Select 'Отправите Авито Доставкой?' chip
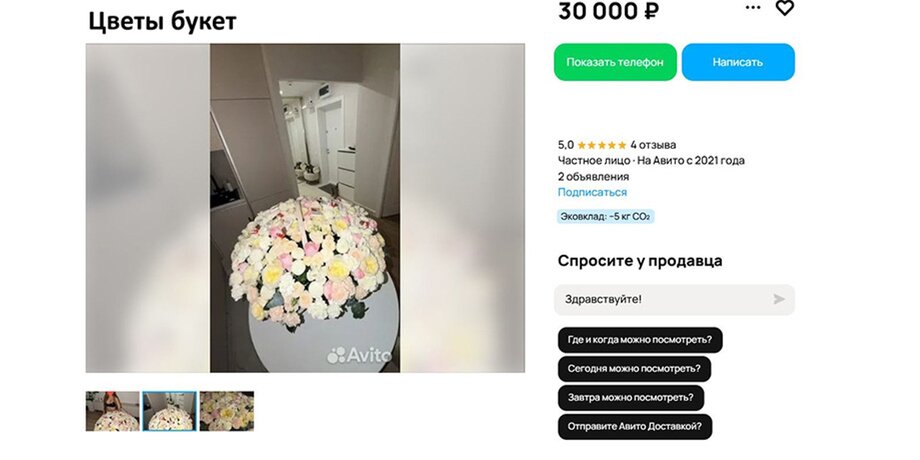 [634, 426]
